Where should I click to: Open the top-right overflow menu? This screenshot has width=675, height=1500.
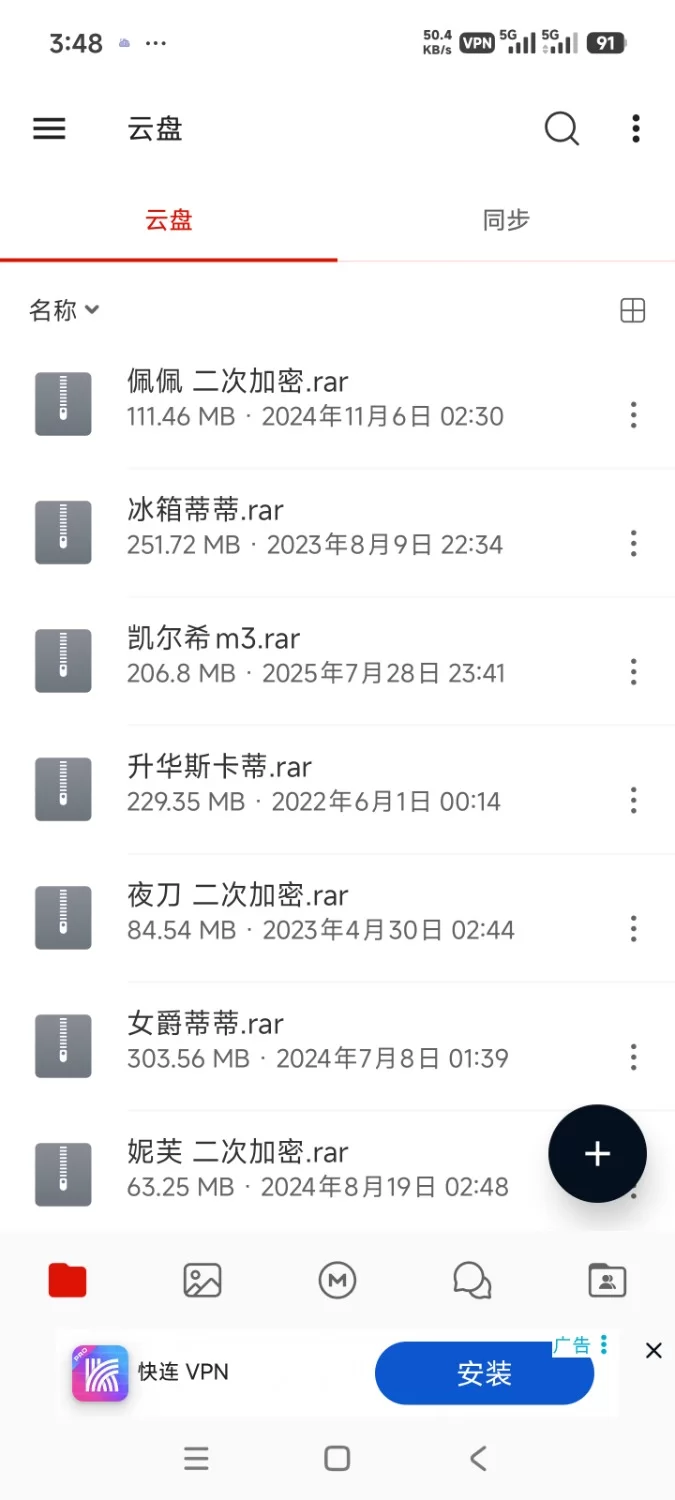click(x=636, y=129)
